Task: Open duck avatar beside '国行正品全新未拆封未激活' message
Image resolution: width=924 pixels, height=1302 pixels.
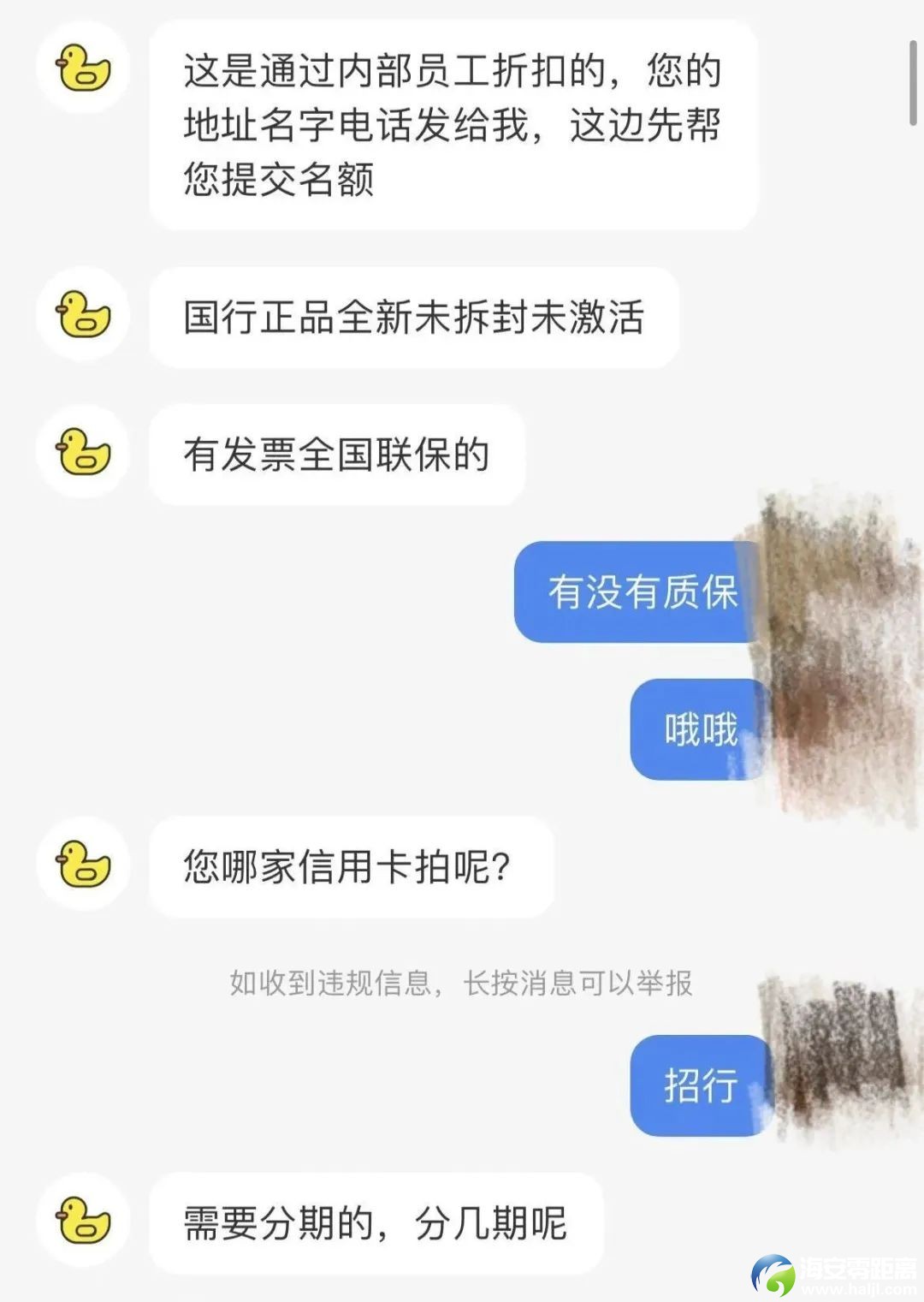Action: [83, 314]
